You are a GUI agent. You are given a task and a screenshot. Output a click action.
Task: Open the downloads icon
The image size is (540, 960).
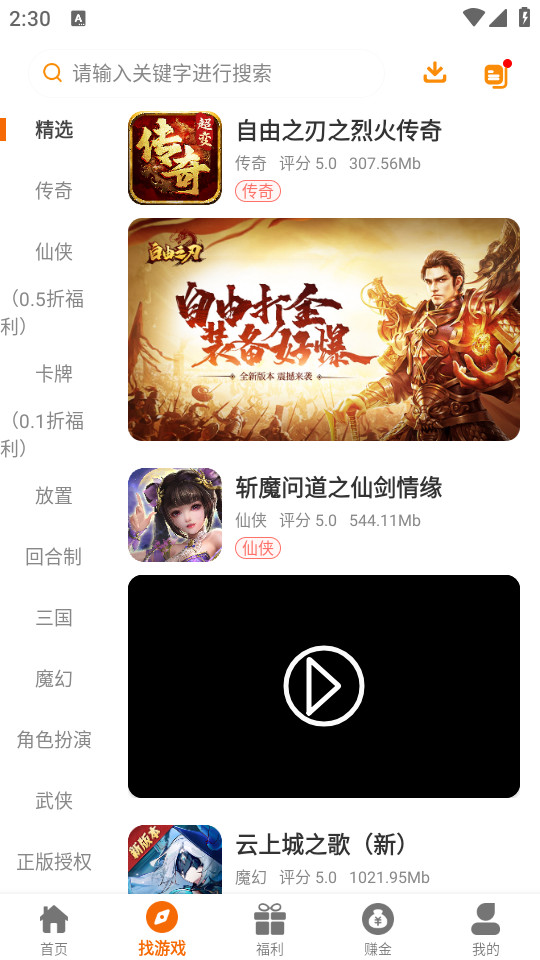(x=435, y=72)
